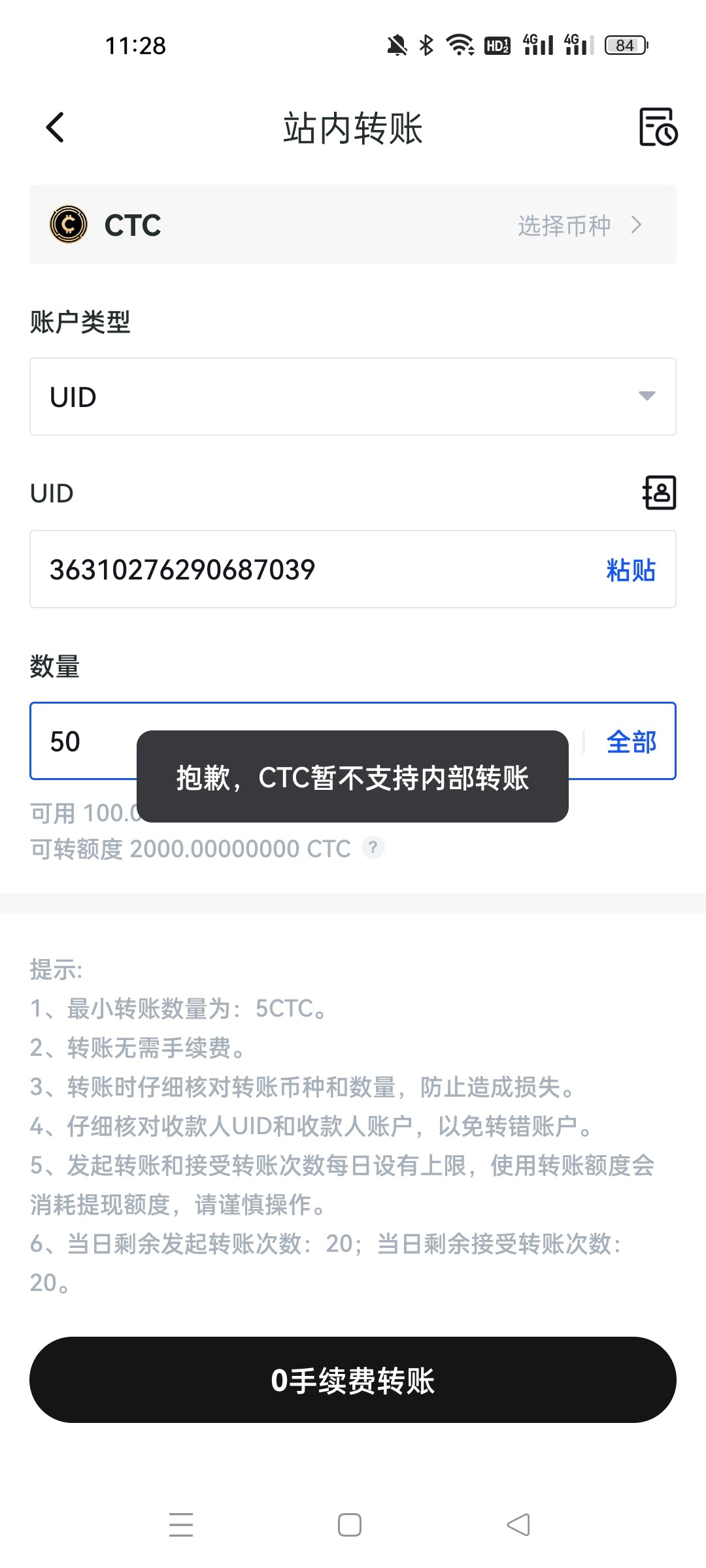Confirm with the 0手续费转账 button
The width and height of the screenshot is (706, 1568).
353,1380
